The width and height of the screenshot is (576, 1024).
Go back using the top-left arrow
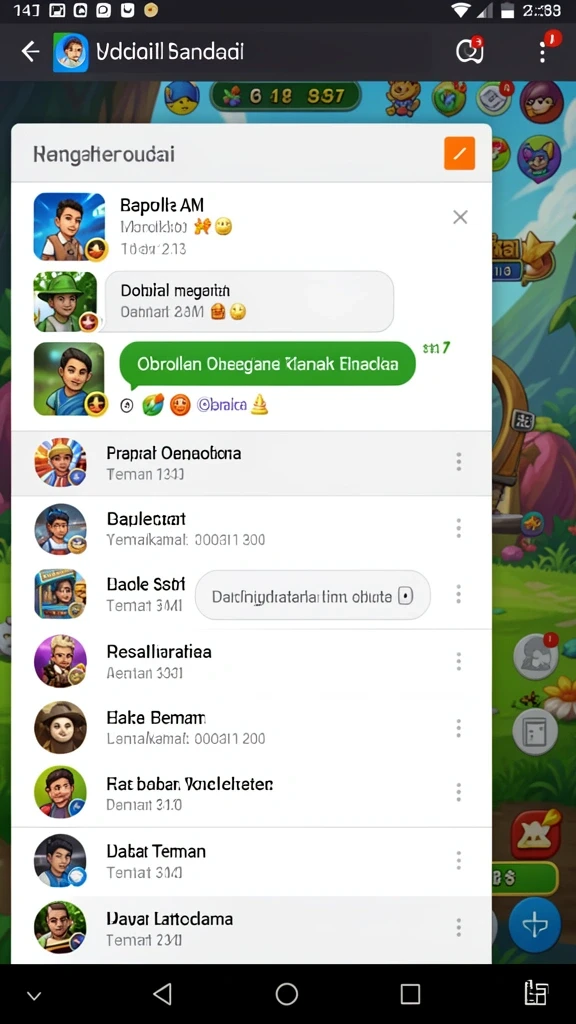(x=31, y=52)
